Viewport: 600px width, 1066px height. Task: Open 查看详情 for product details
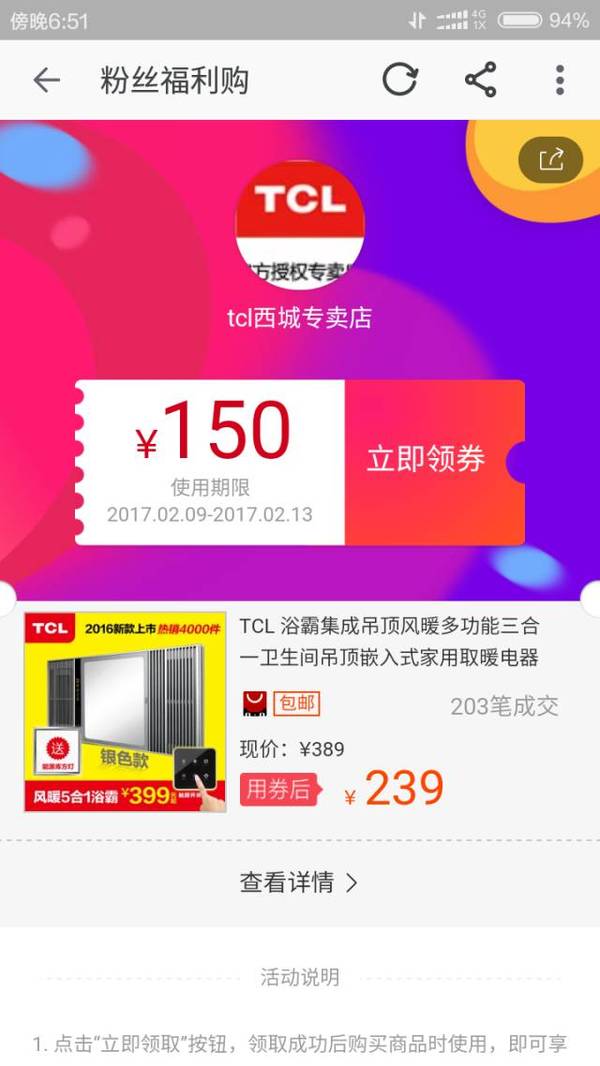(298, 882)
